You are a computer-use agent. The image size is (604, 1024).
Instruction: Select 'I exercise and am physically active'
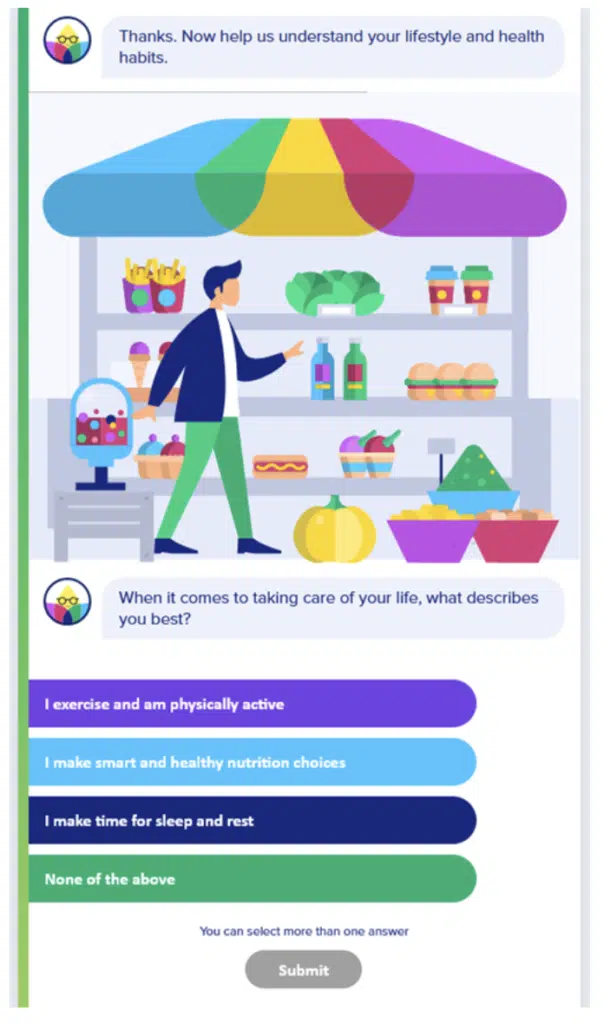point(252,704)
